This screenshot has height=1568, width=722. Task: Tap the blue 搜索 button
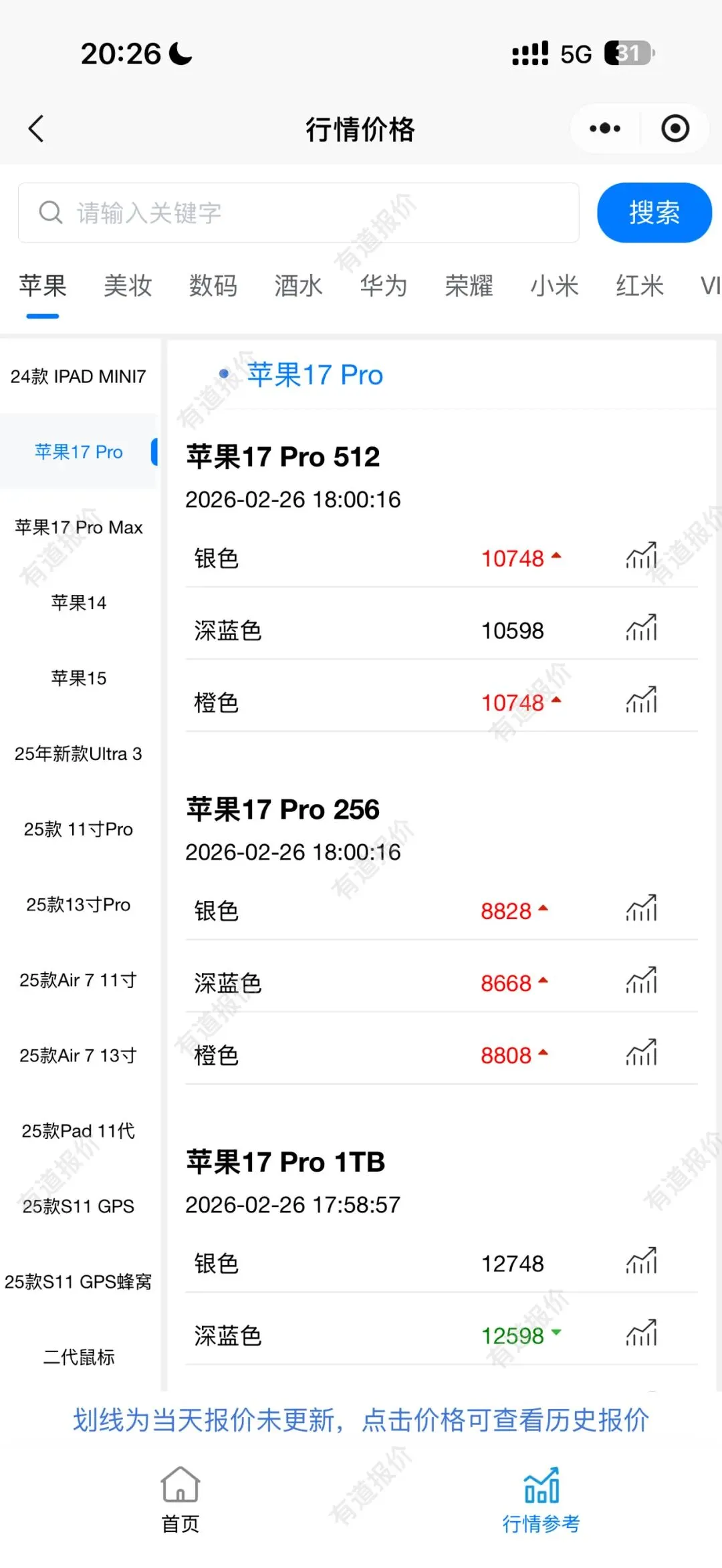click(654, 213)
